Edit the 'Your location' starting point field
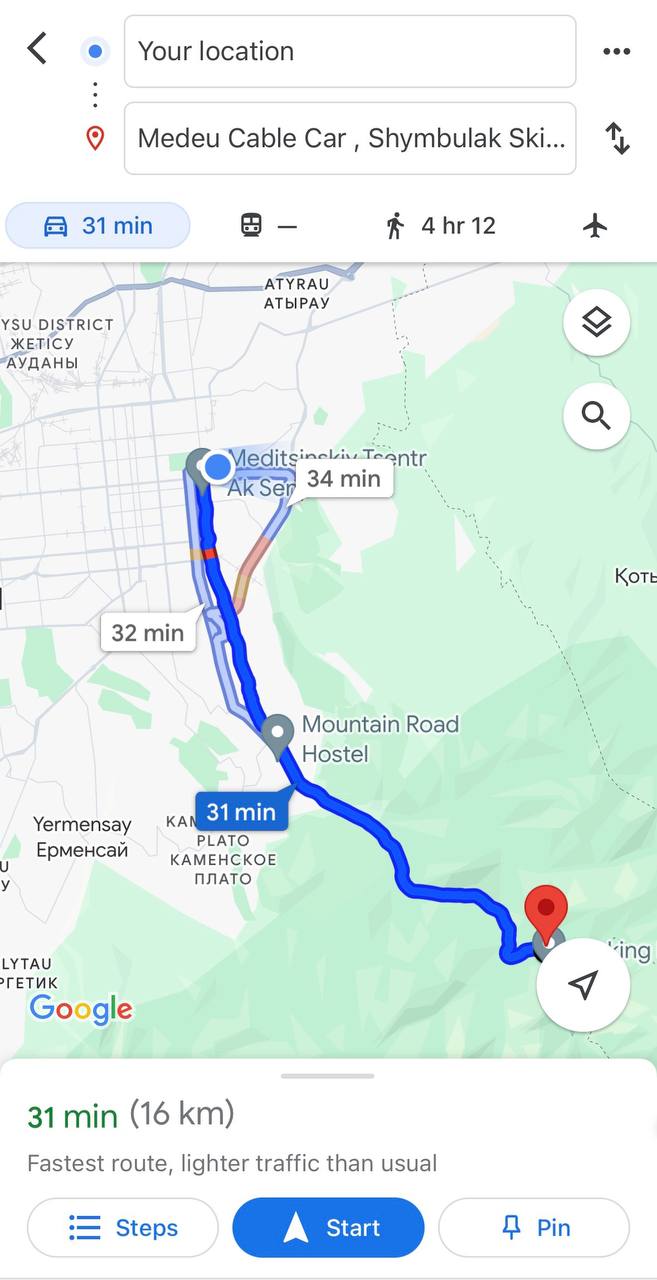The height and width of the screenshot is (1280, 657). click(349, 51)
